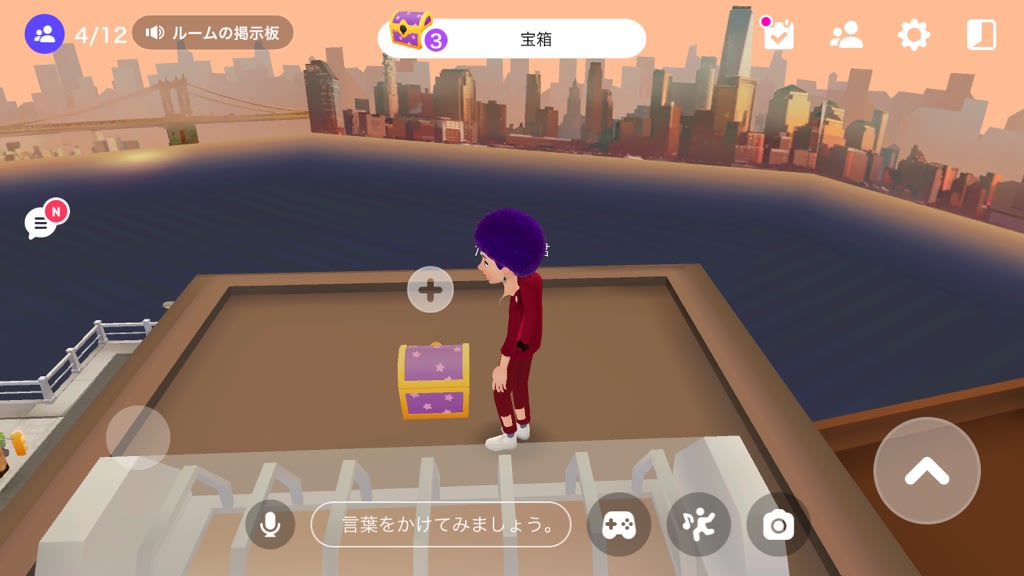1024x576 pixels.
Task: Tap the 宝箱 treasure chest banner
Action: 512,38
